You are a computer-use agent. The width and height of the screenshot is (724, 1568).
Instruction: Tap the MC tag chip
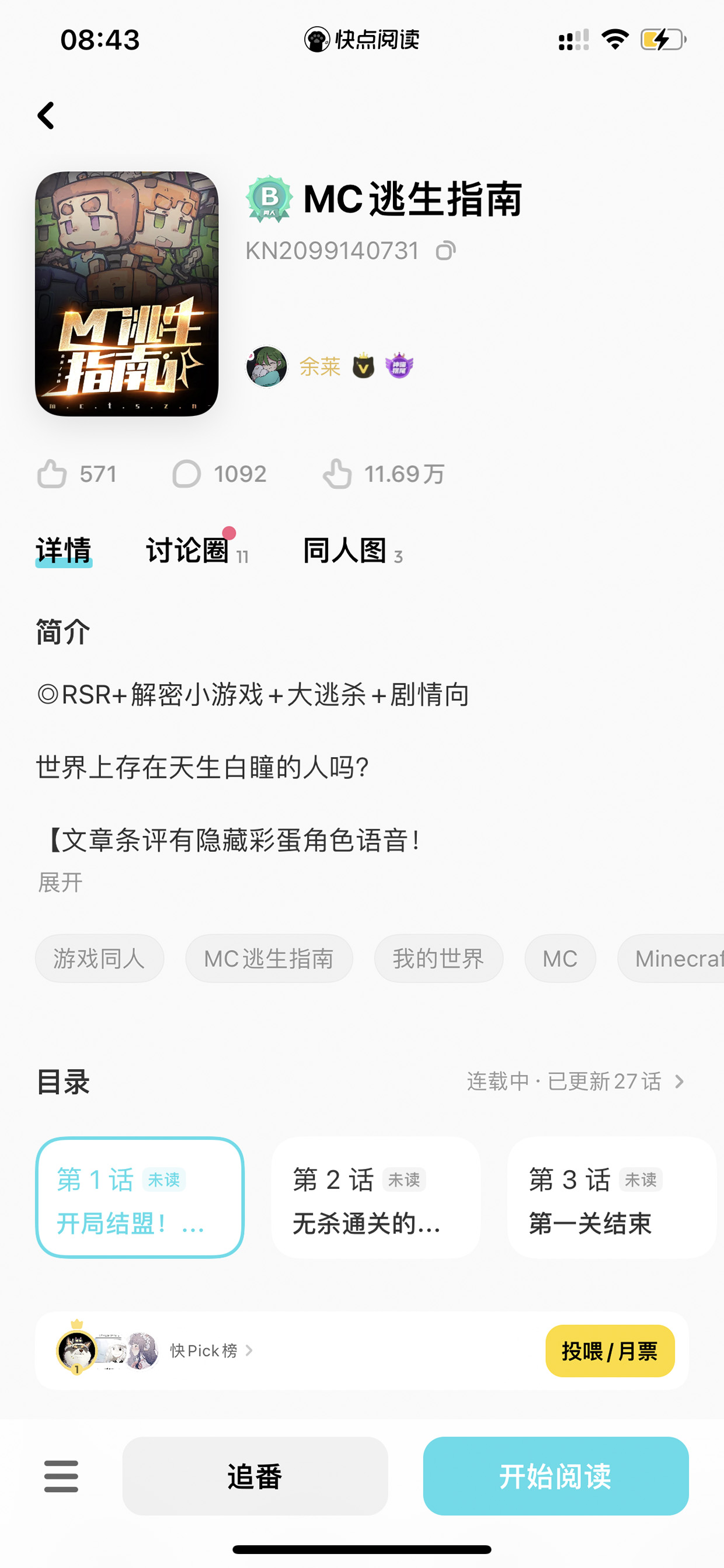(561, 958)
